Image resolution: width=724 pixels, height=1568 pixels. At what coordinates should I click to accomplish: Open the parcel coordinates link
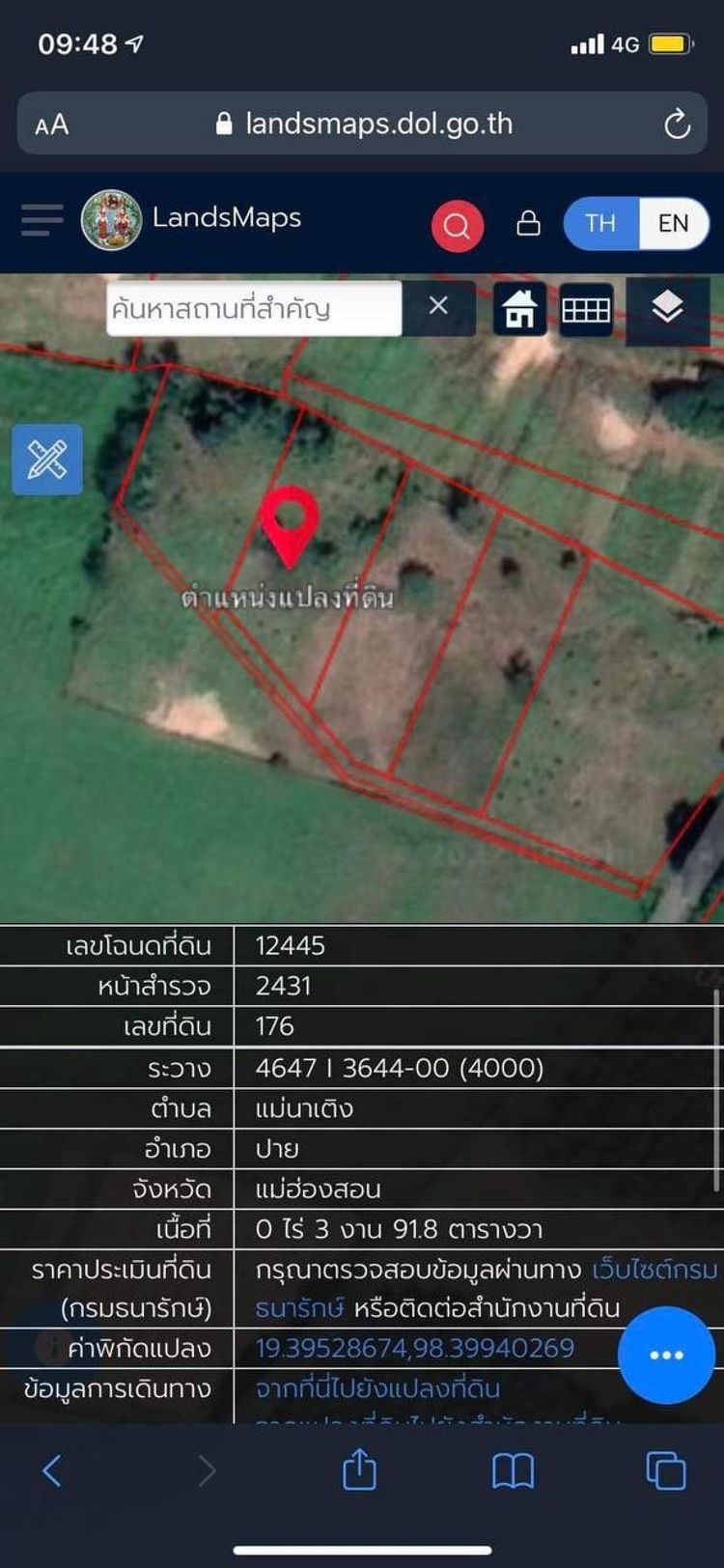tap(414, 1348)
